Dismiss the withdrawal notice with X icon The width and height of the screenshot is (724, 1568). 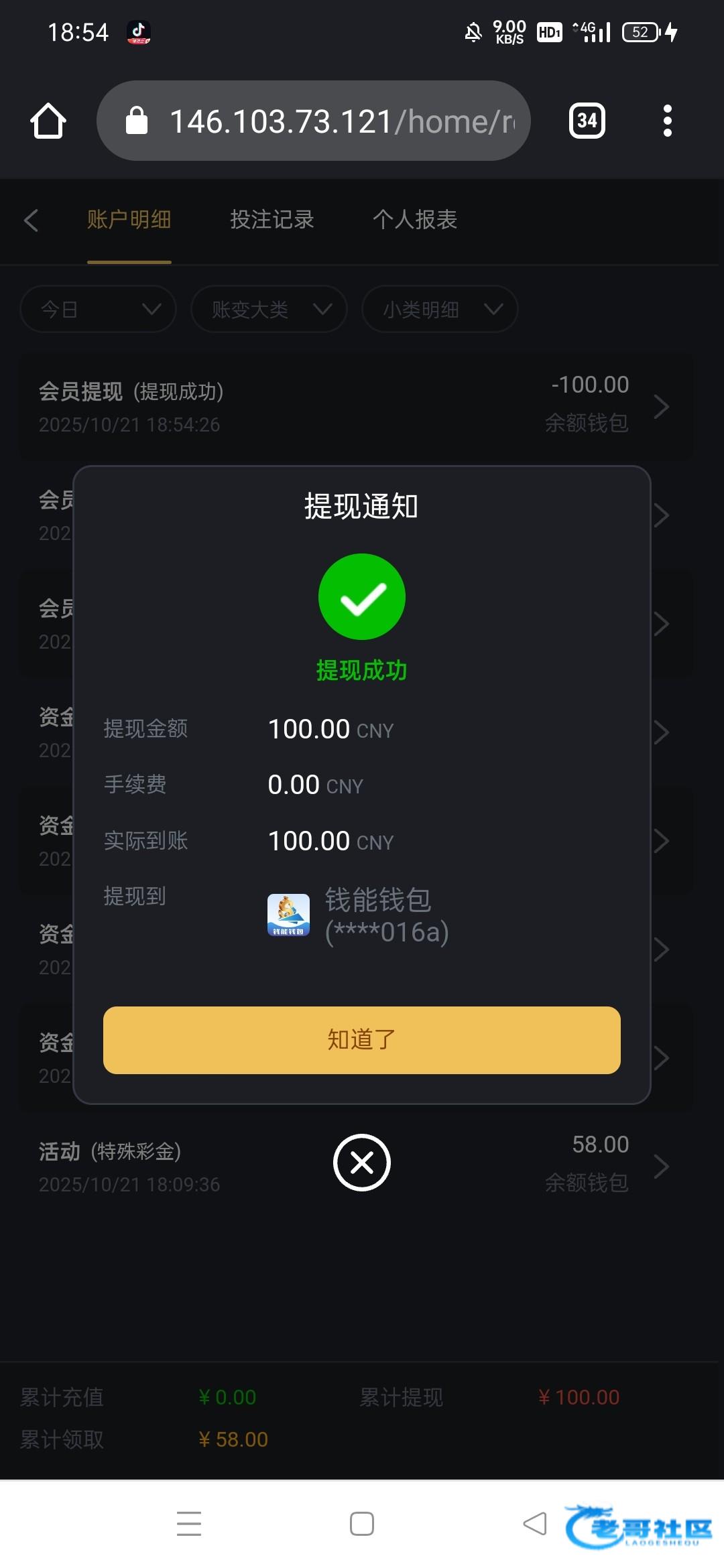(x=361, y=1163)
